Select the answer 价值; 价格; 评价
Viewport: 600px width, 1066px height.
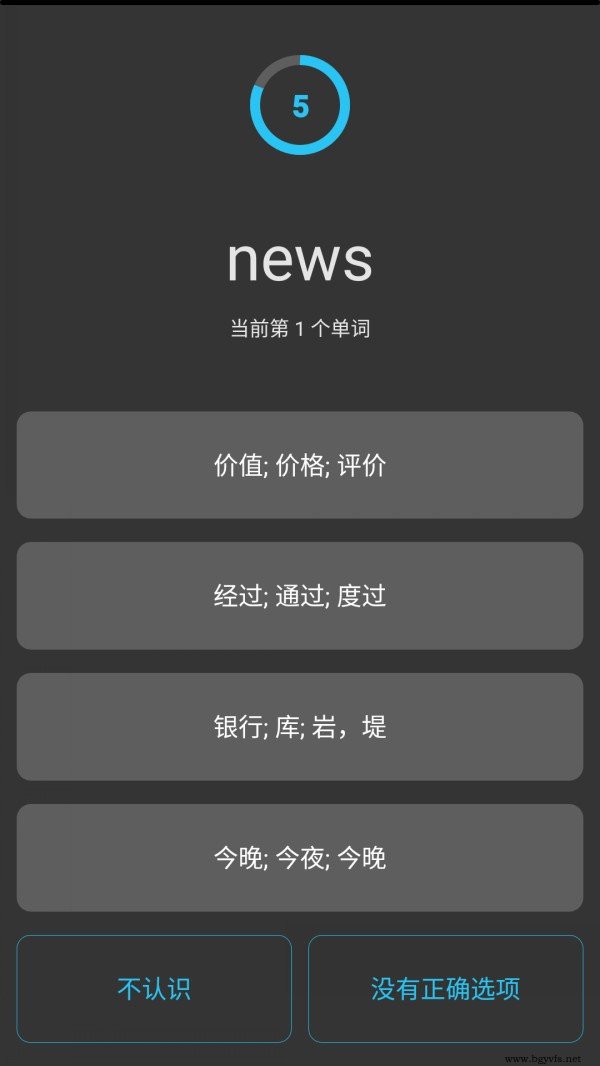pos(300,465)
